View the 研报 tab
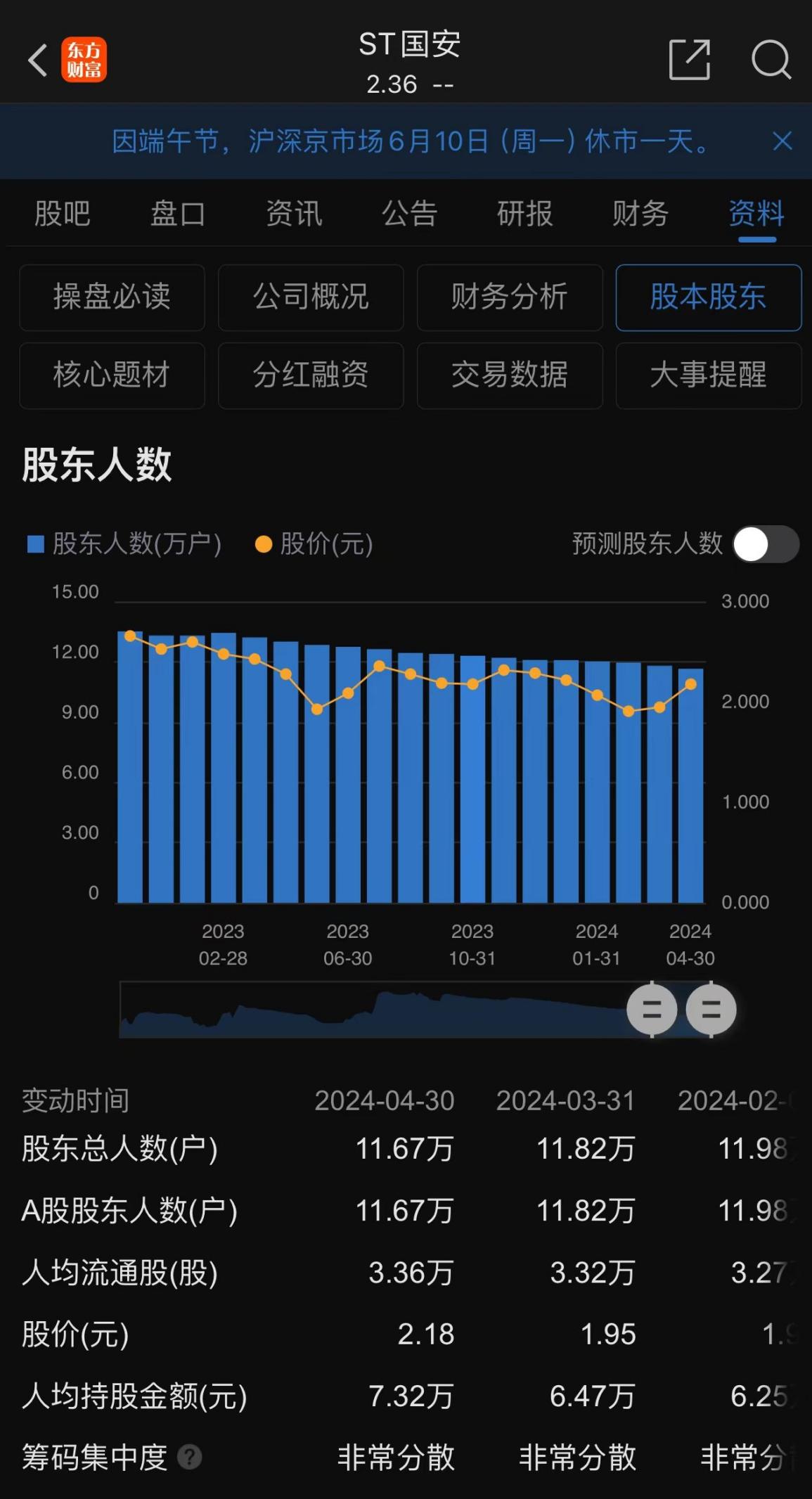 [524, 214]
